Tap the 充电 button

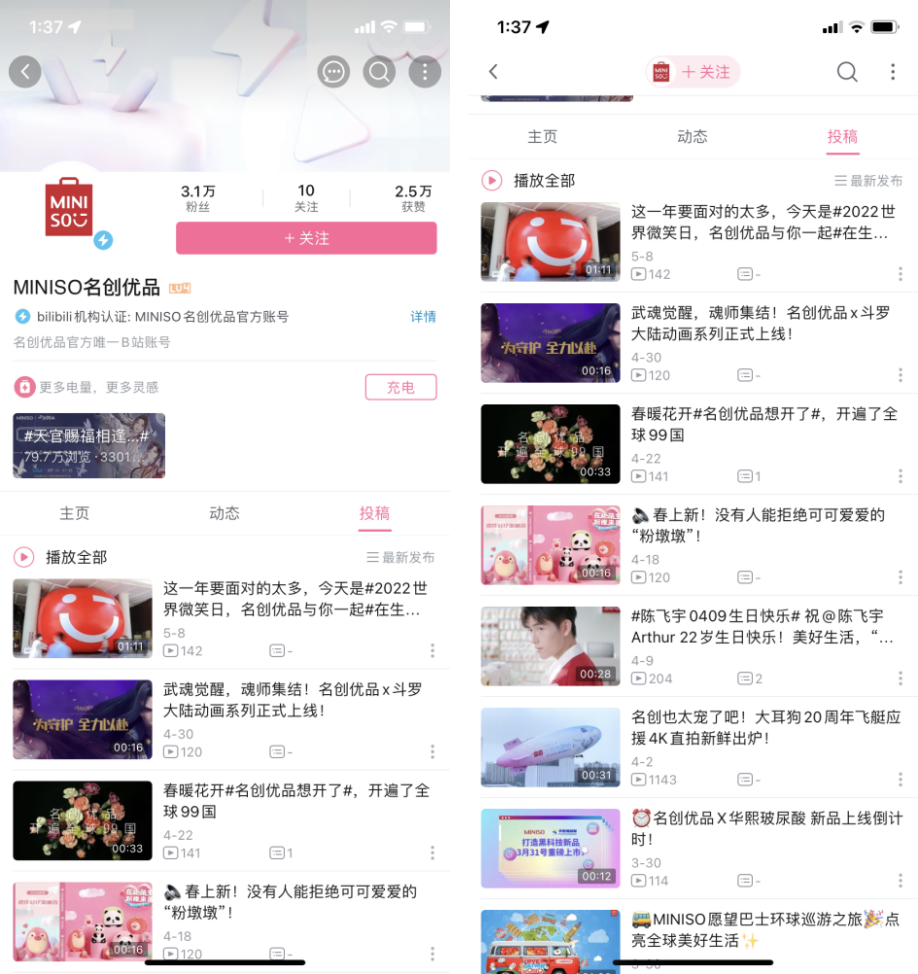coord(400,387)
